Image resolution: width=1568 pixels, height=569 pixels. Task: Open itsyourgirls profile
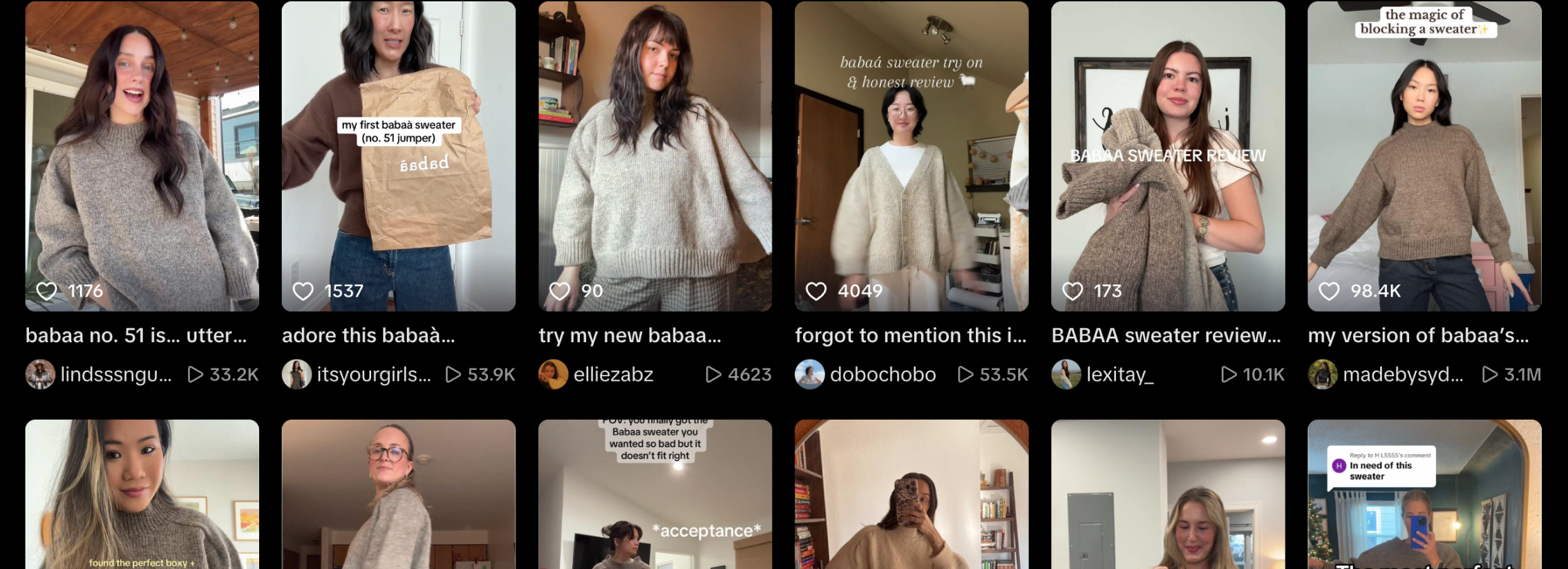point(373,375)
